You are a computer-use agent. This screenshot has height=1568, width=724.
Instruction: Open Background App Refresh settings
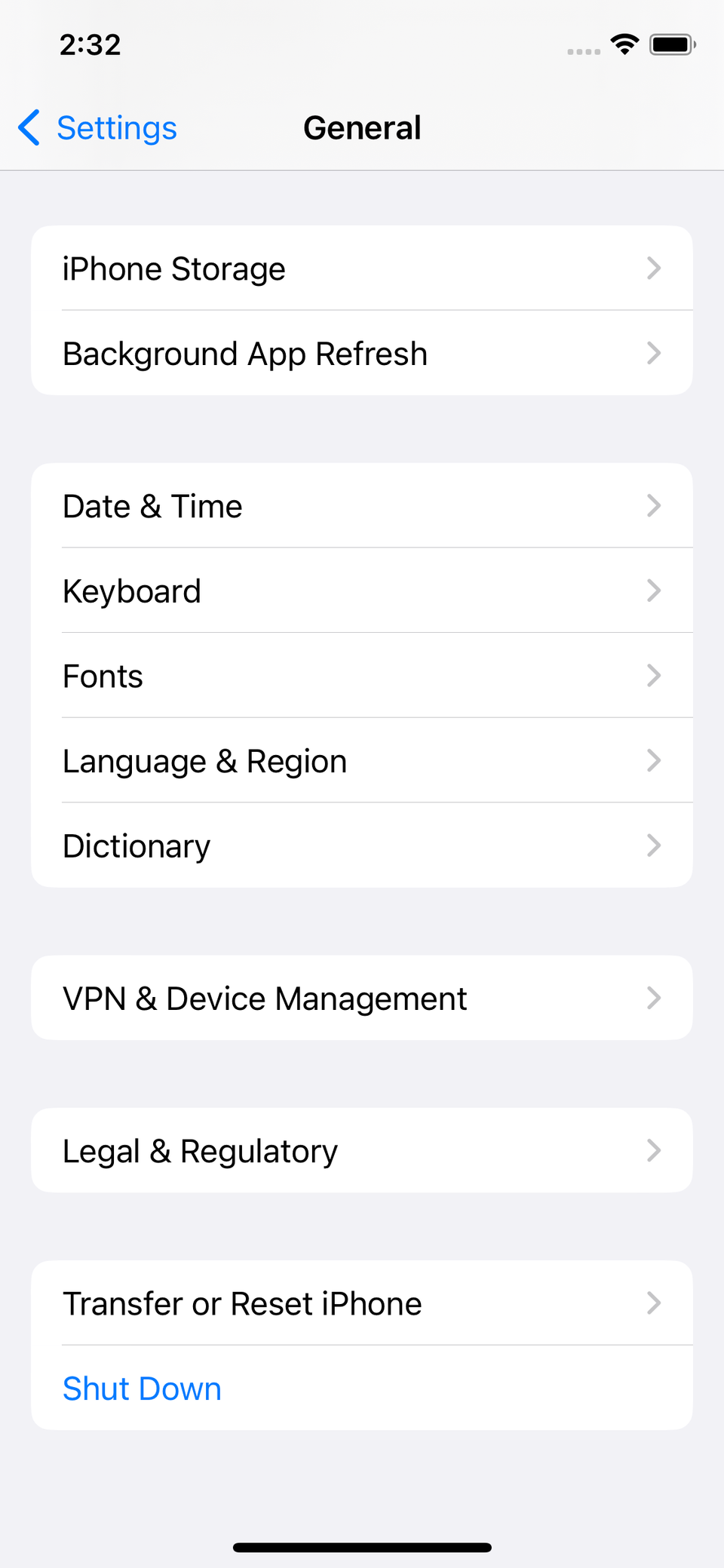362,353
